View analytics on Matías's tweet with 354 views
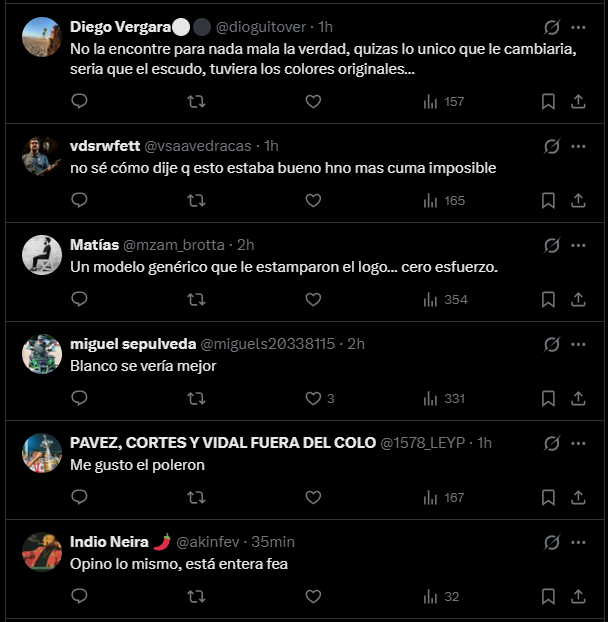The height and width of the screenshot is (622, 608). 445,299
